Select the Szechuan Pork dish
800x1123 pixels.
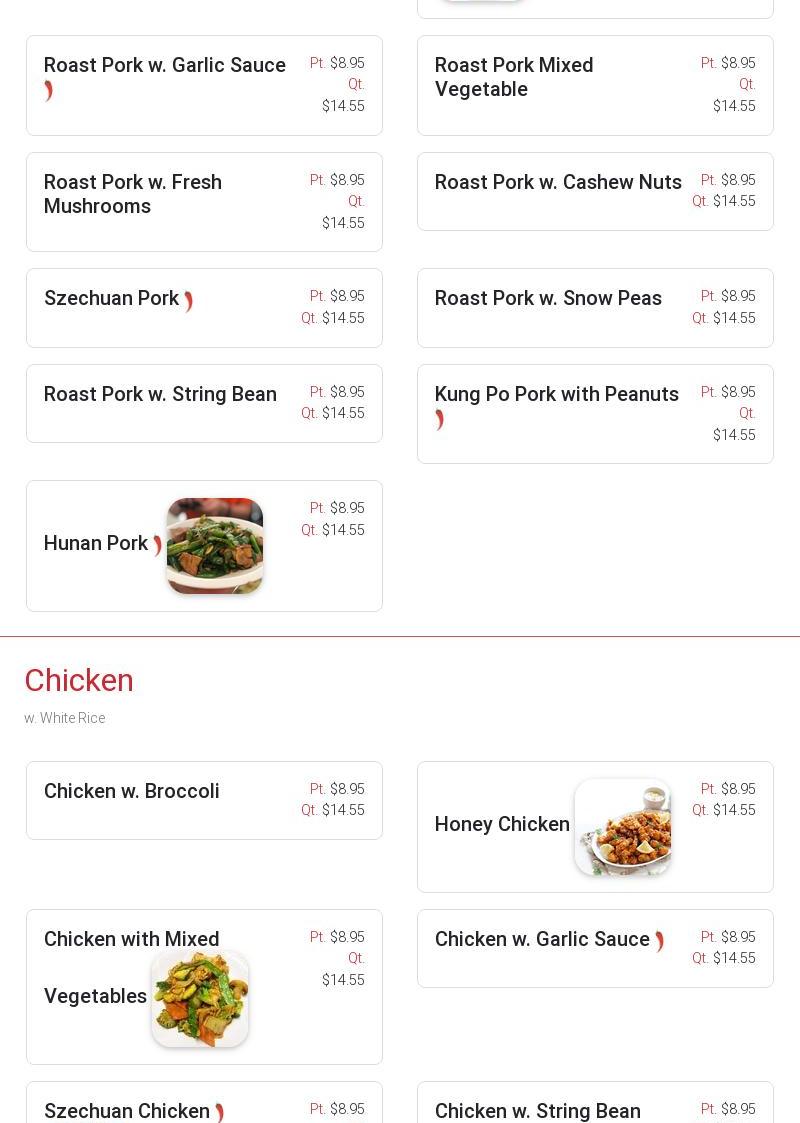[112, 299]
